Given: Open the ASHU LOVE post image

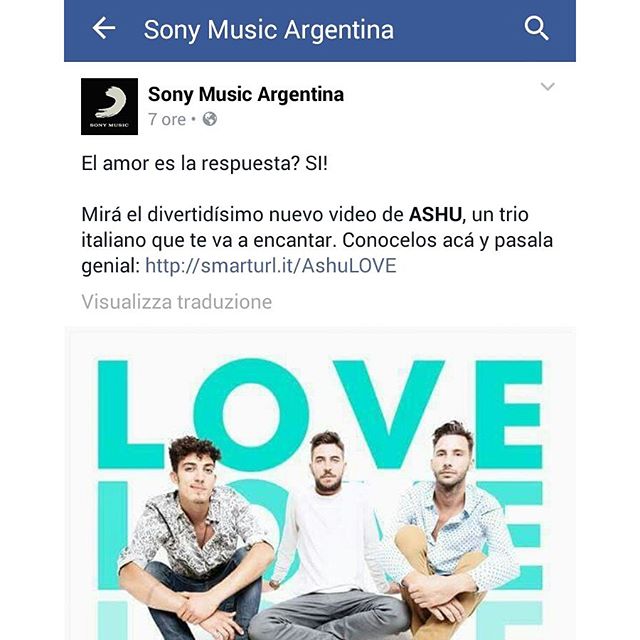Looking at the screenshot, I should (x=320, y=490).
